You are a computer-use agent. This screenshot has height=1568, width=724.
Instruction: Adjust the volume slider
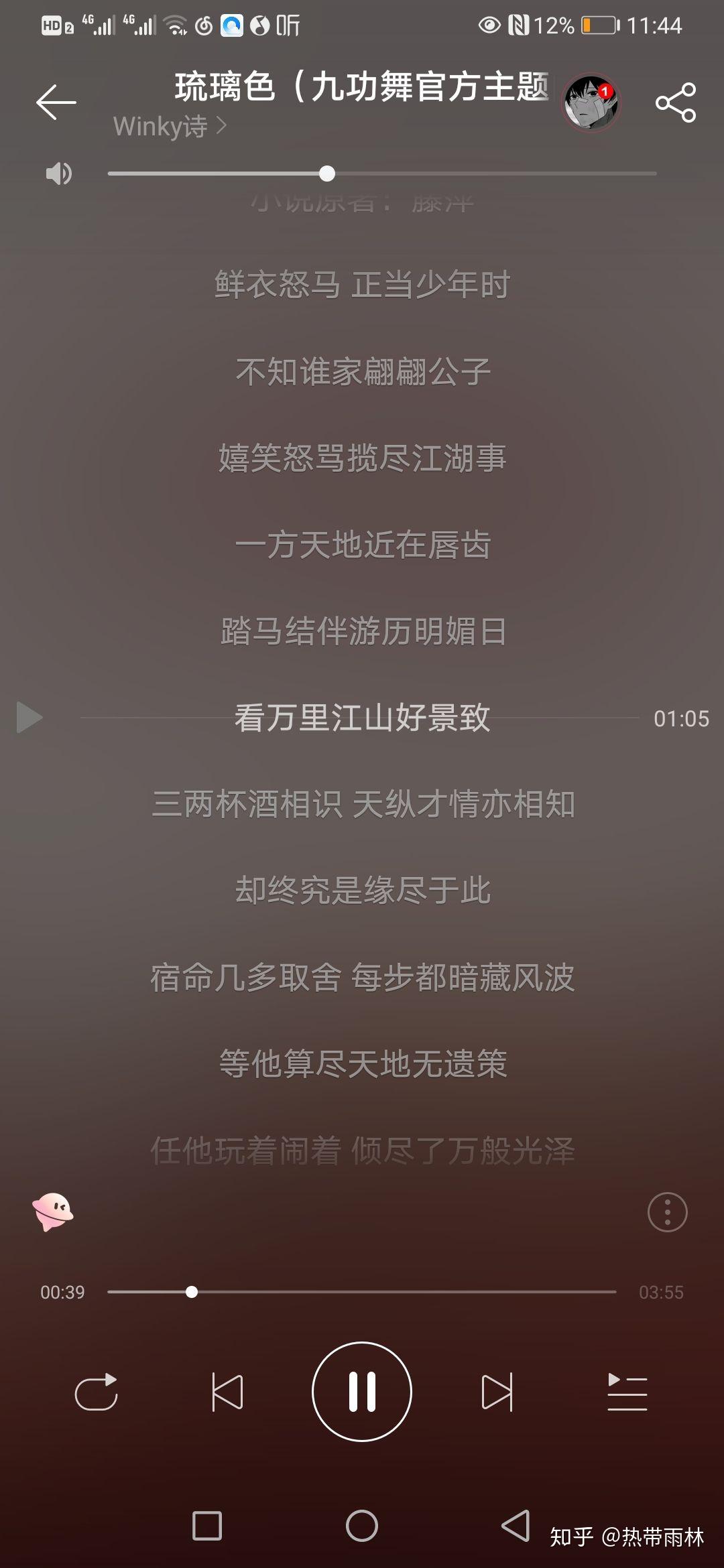coord(328,173)
